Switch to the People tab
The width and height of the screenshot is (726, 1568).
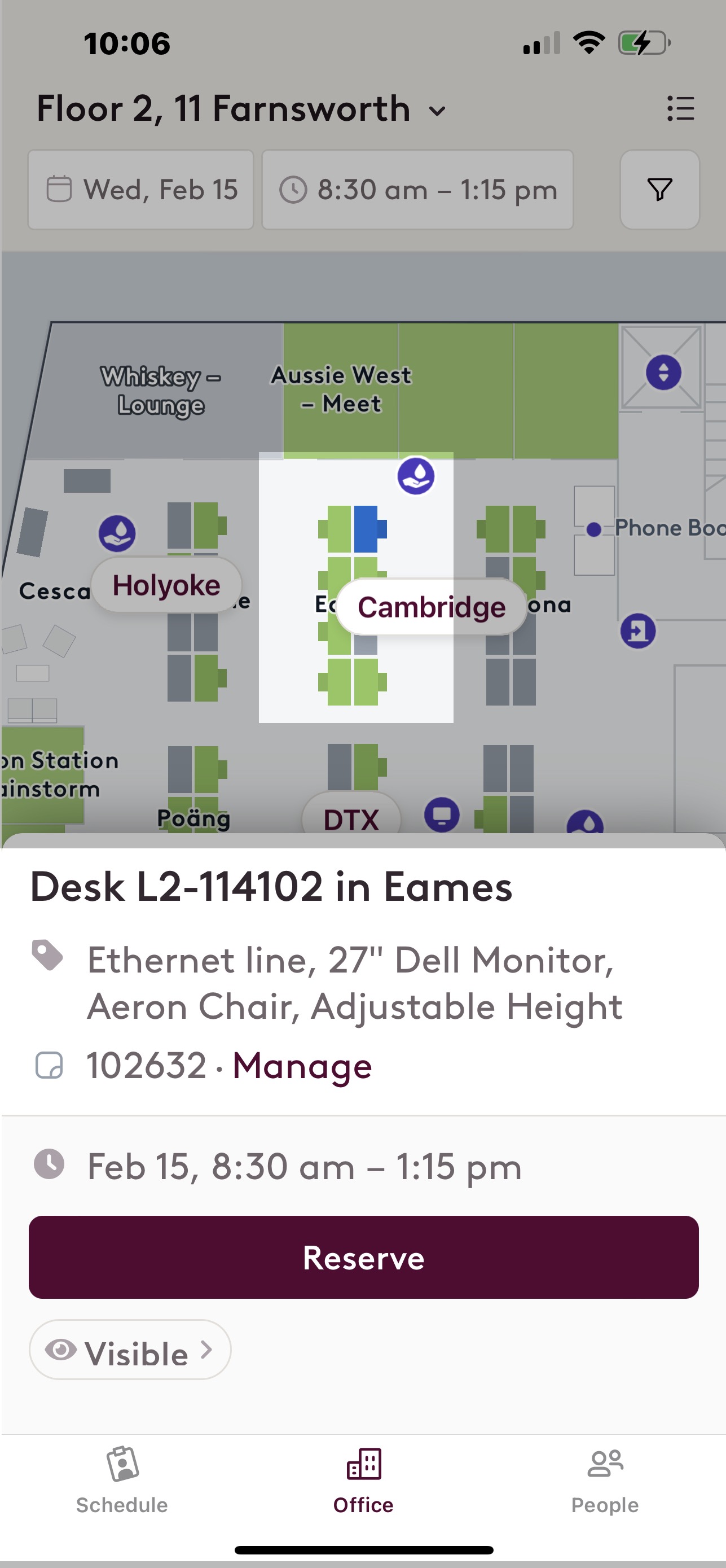pyautogui.click(x=604, y=1480)
